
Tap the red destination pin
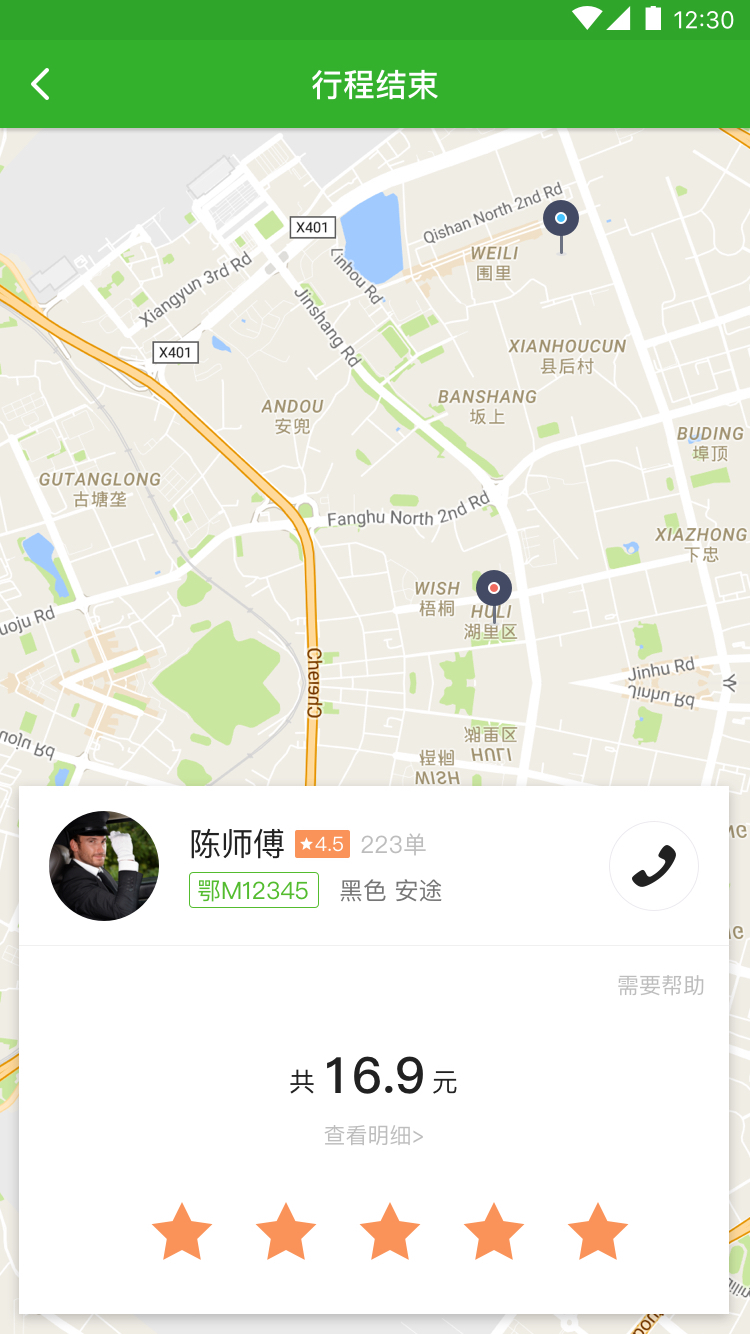coord(494,589)
